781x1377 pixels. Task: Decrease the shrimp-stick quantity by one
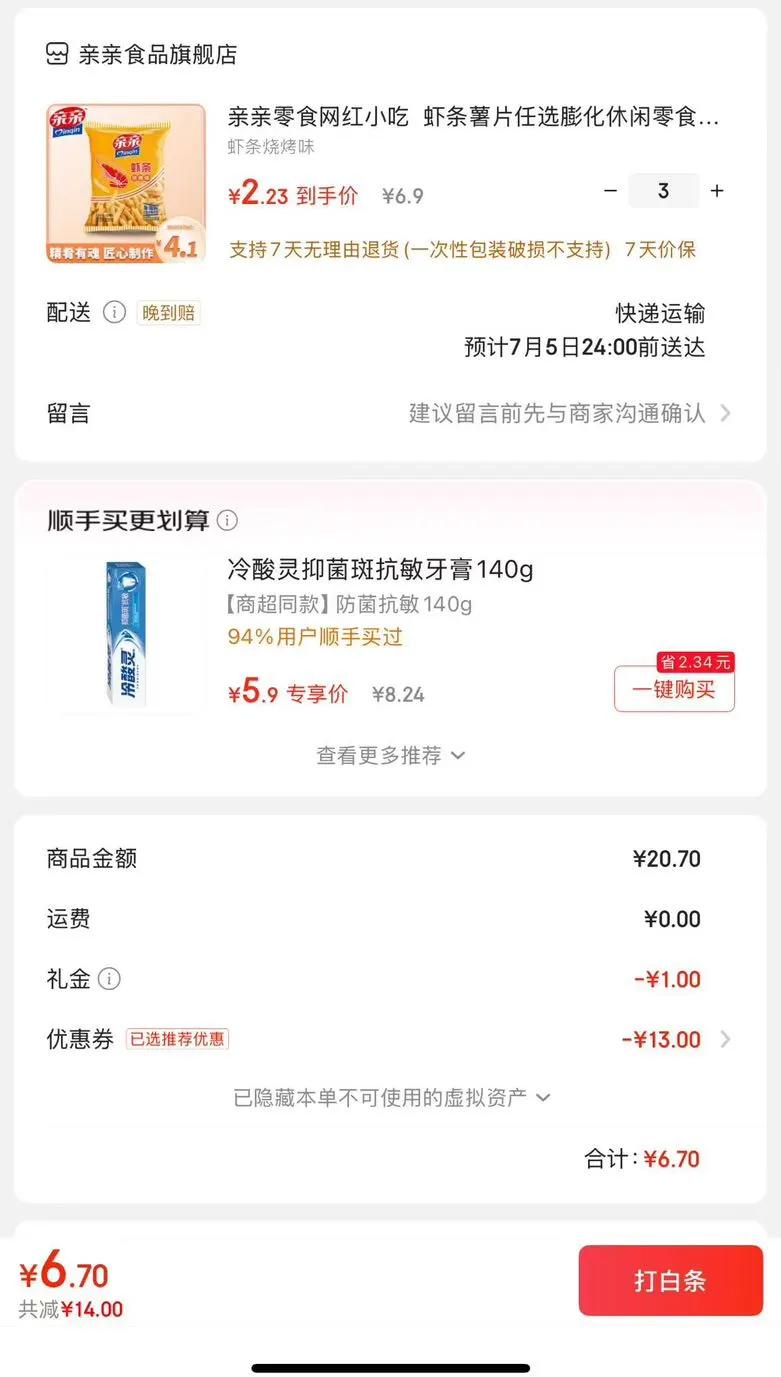611,191
